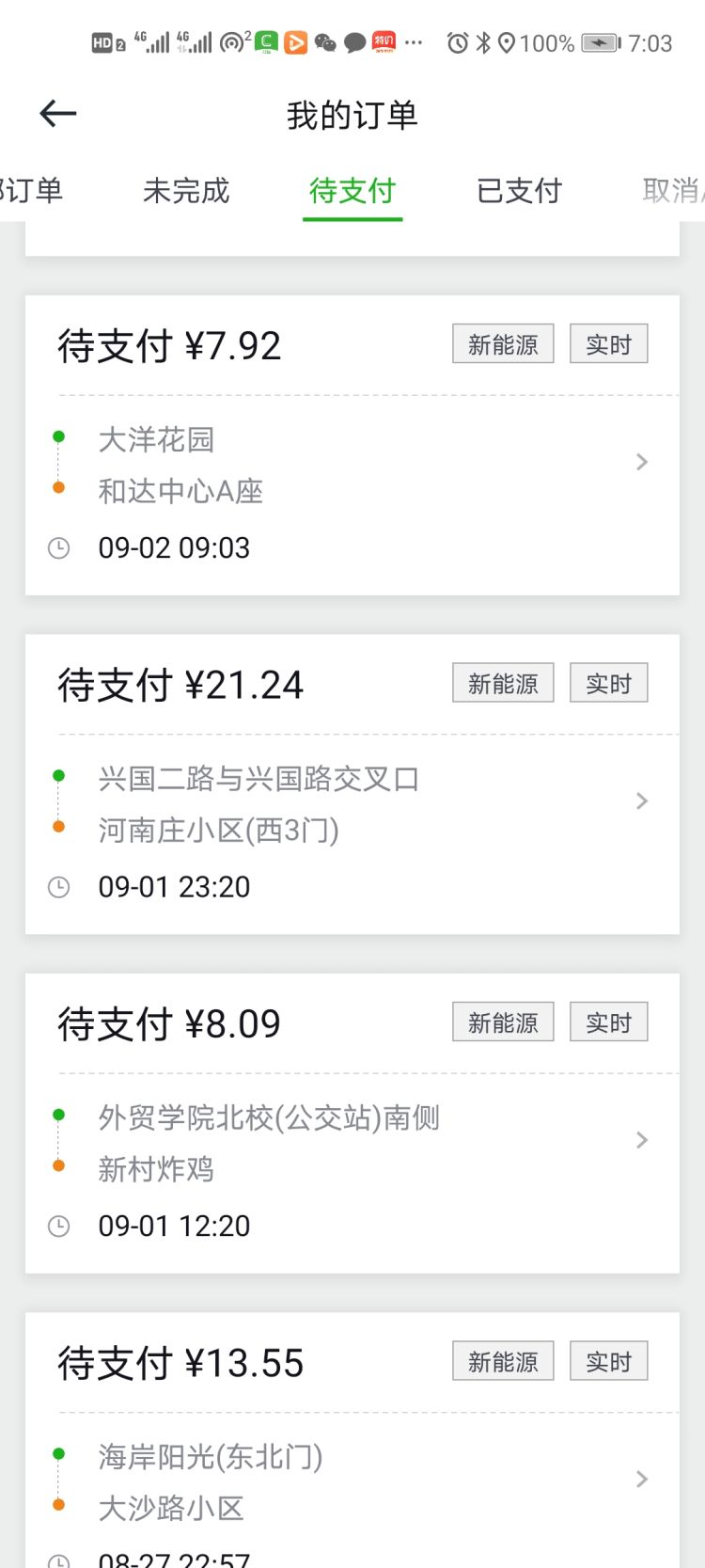Tap the clock icon on the ¥7.92 order

pyautogui.click(x=59, y=547)
